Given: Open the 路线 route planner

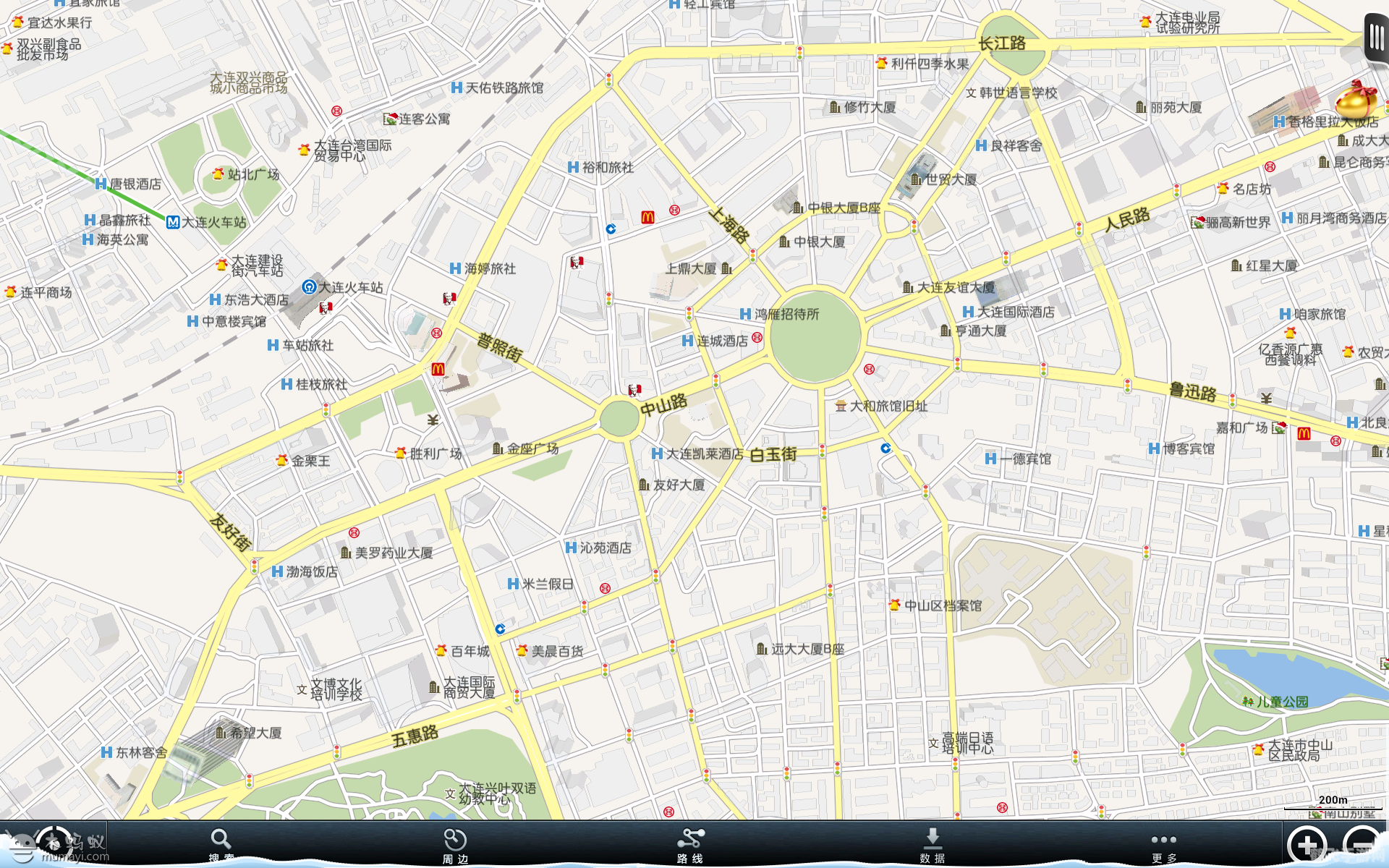Looking at the screenshot, I should tap(690, 844).
